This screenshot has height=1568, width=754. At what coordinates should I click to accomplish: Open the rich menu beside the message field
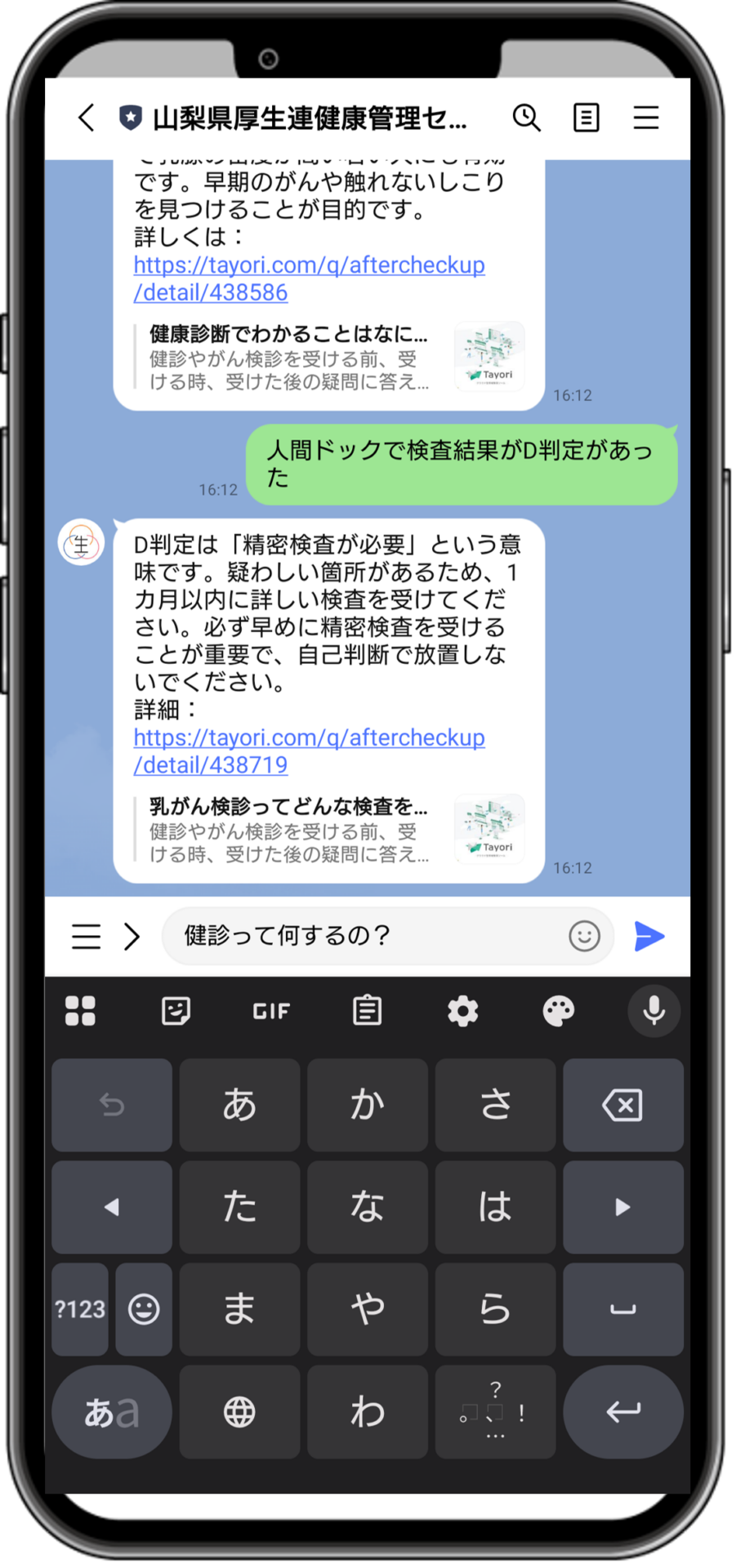87,936
